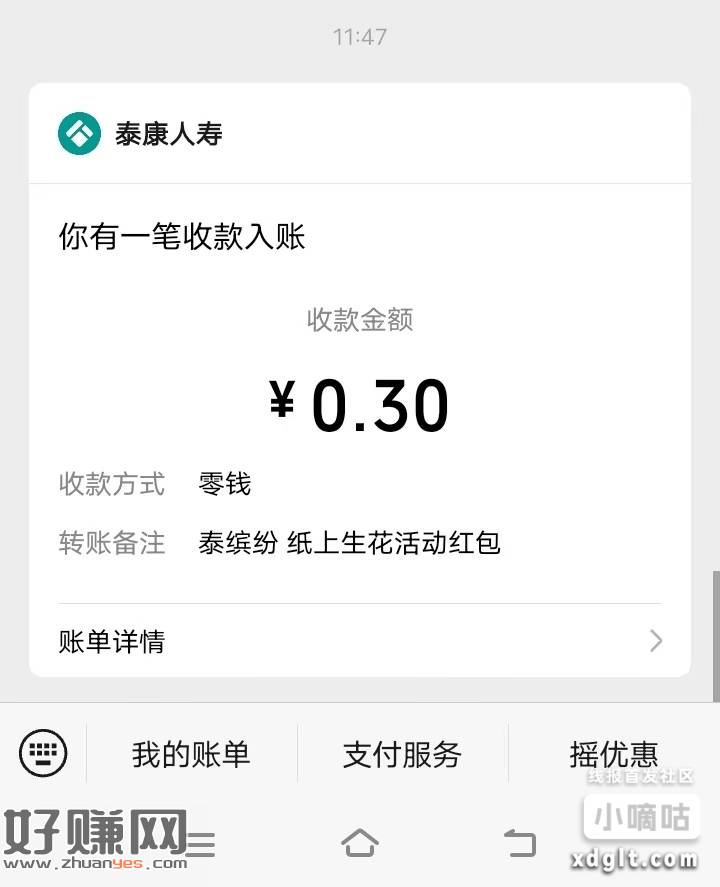Screen dimensions: 720x887
Task: Open the 我的账单 menu
Action: tap(191, 754)
